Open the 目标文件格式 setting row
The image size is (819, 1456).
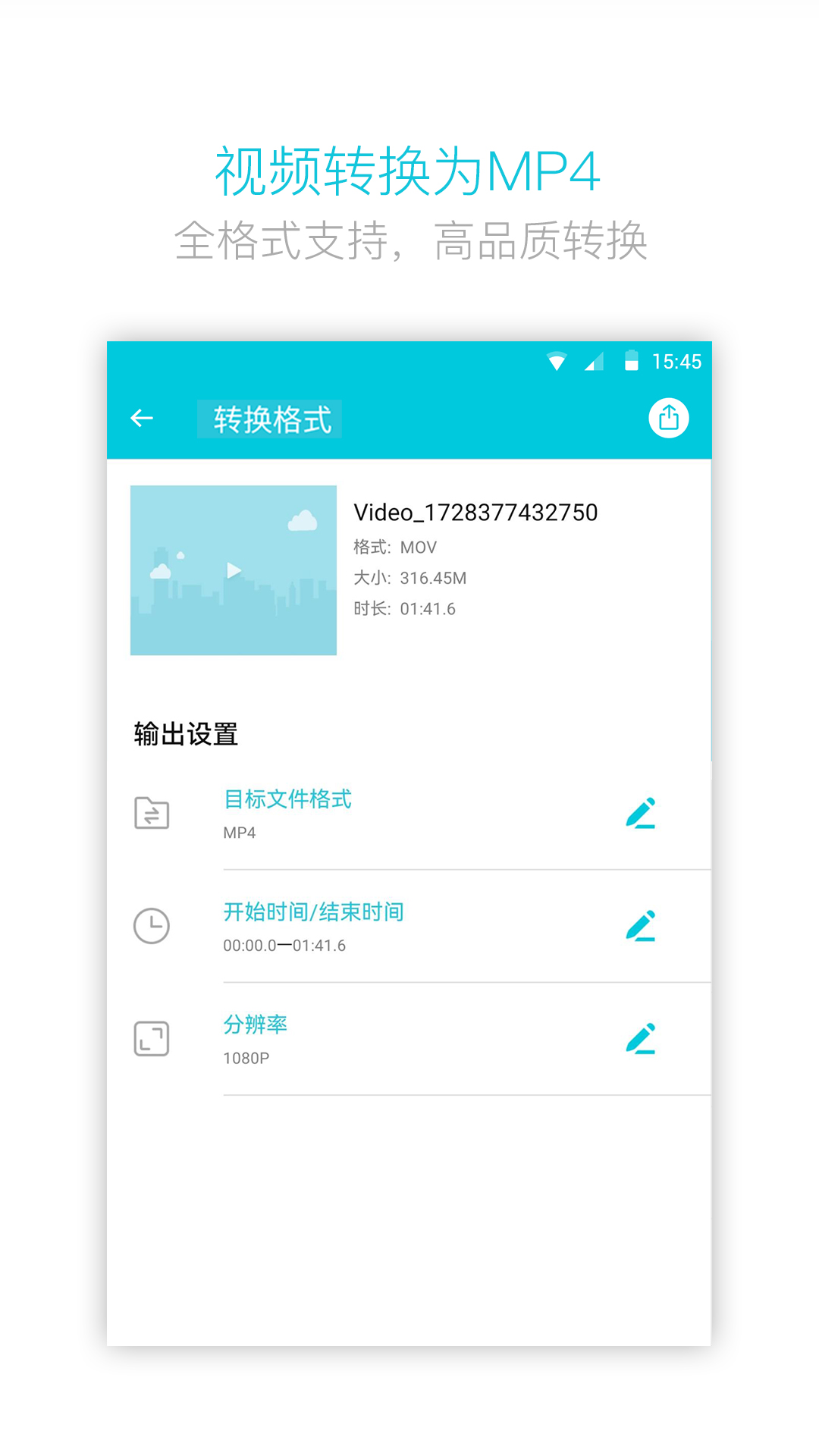click(287, 799)
